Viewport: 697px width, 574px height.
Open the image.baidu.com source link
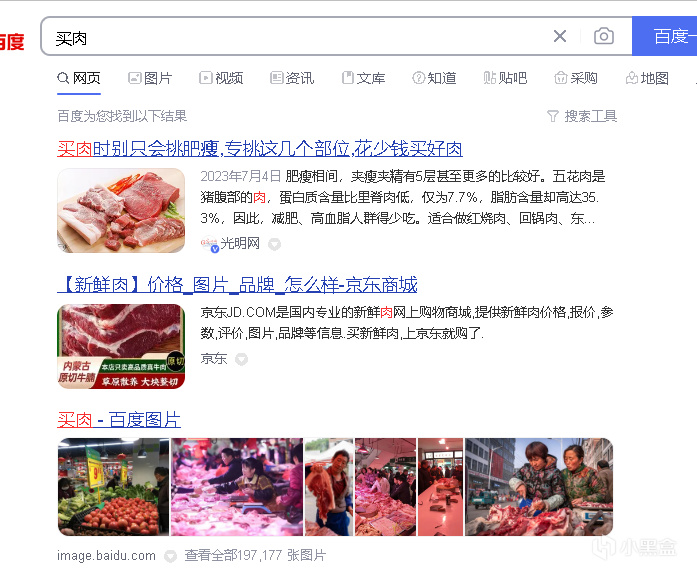[x=107, y=556]
